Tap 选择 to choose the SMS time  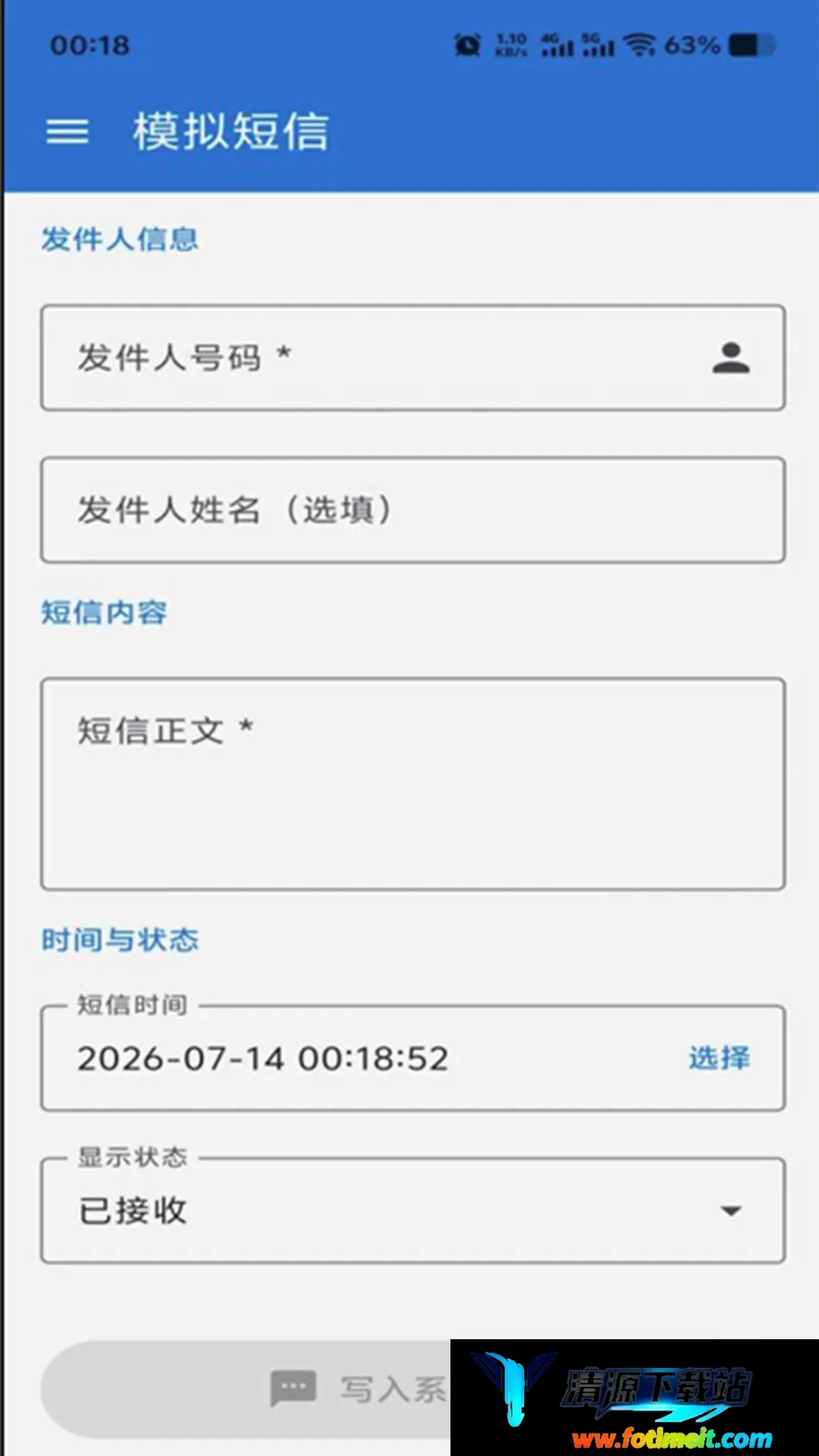point(719,1058)
